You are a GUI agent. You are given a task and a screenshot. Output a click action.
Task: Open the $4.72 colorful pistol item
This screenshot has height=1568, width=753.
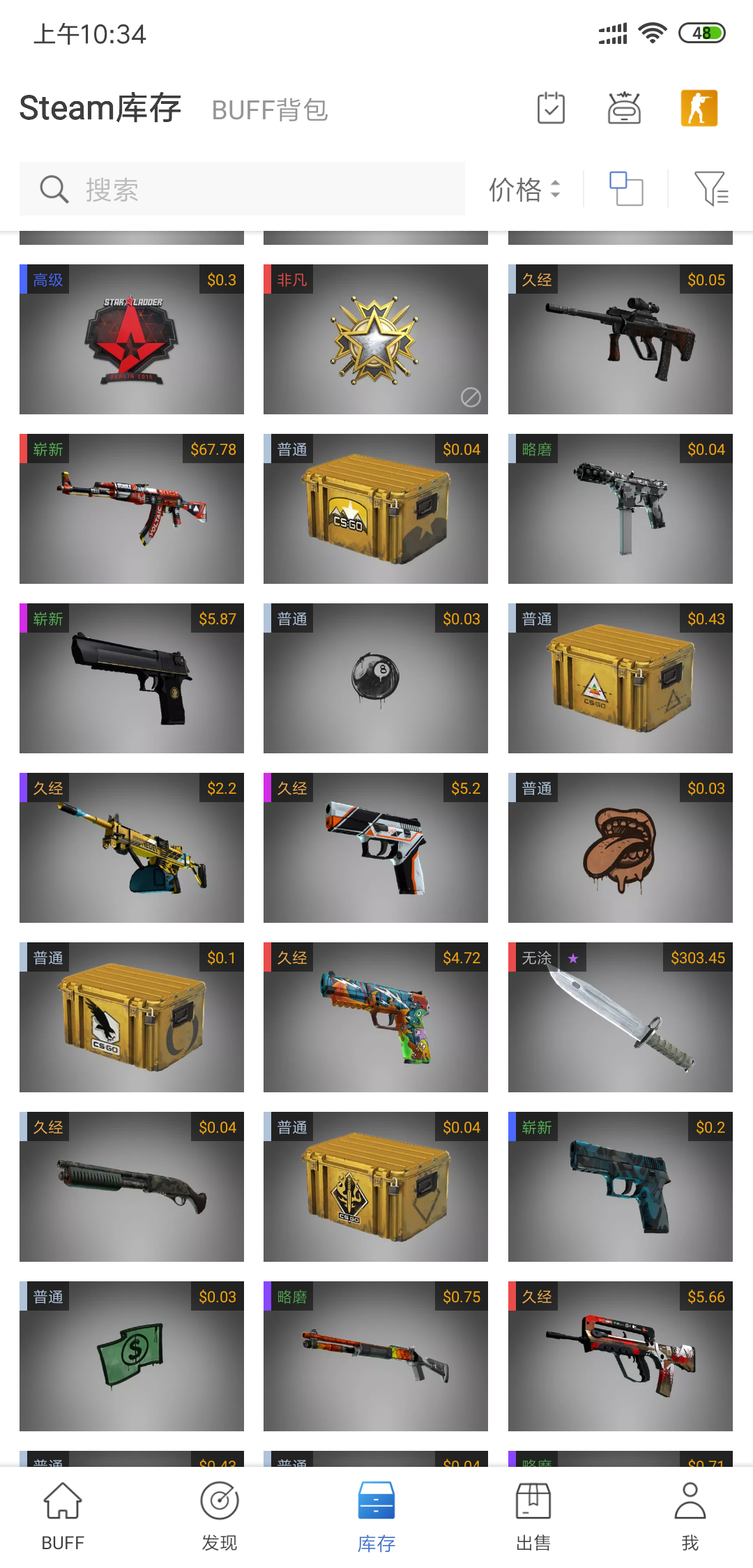[376, 1017]
